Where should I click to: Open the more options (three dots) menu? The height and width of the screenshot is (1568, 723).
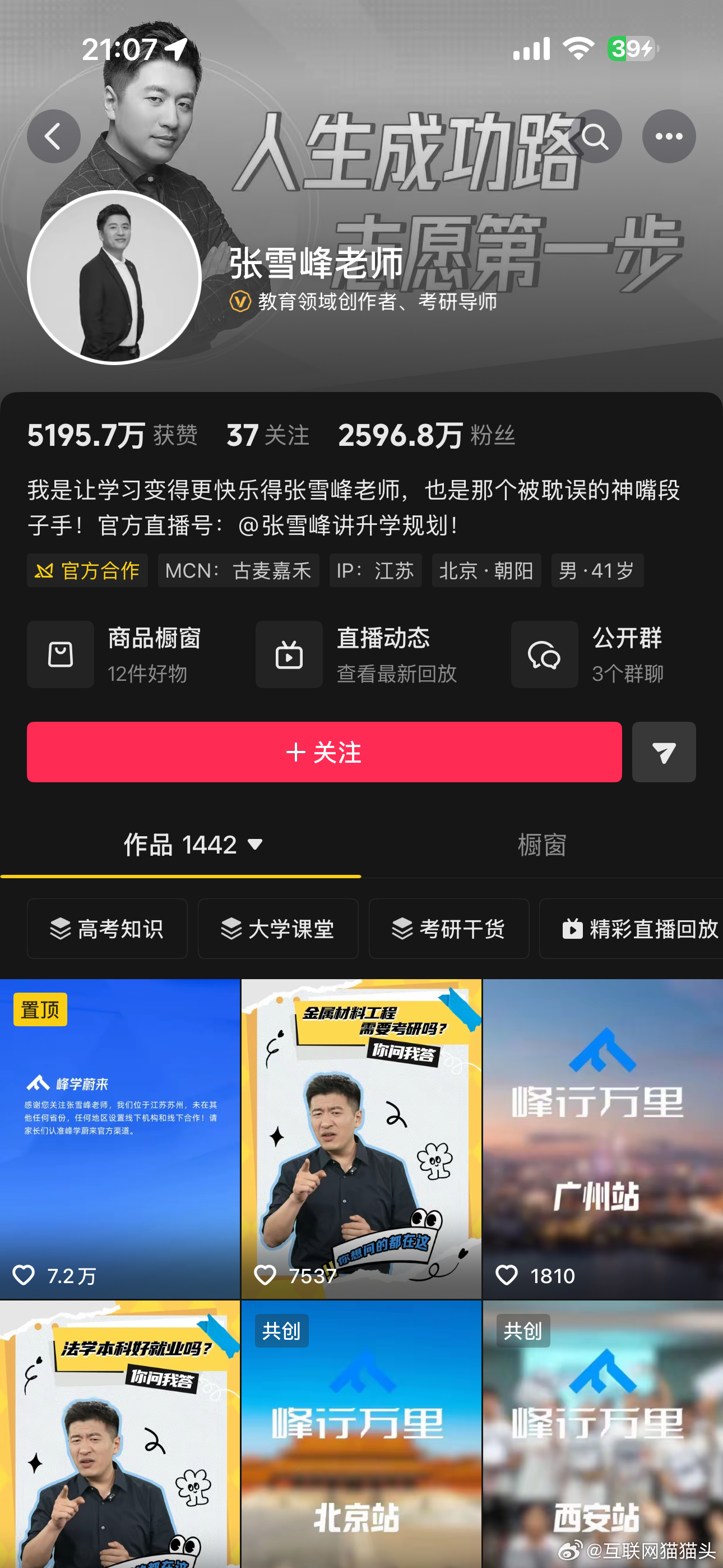[668, 137]
